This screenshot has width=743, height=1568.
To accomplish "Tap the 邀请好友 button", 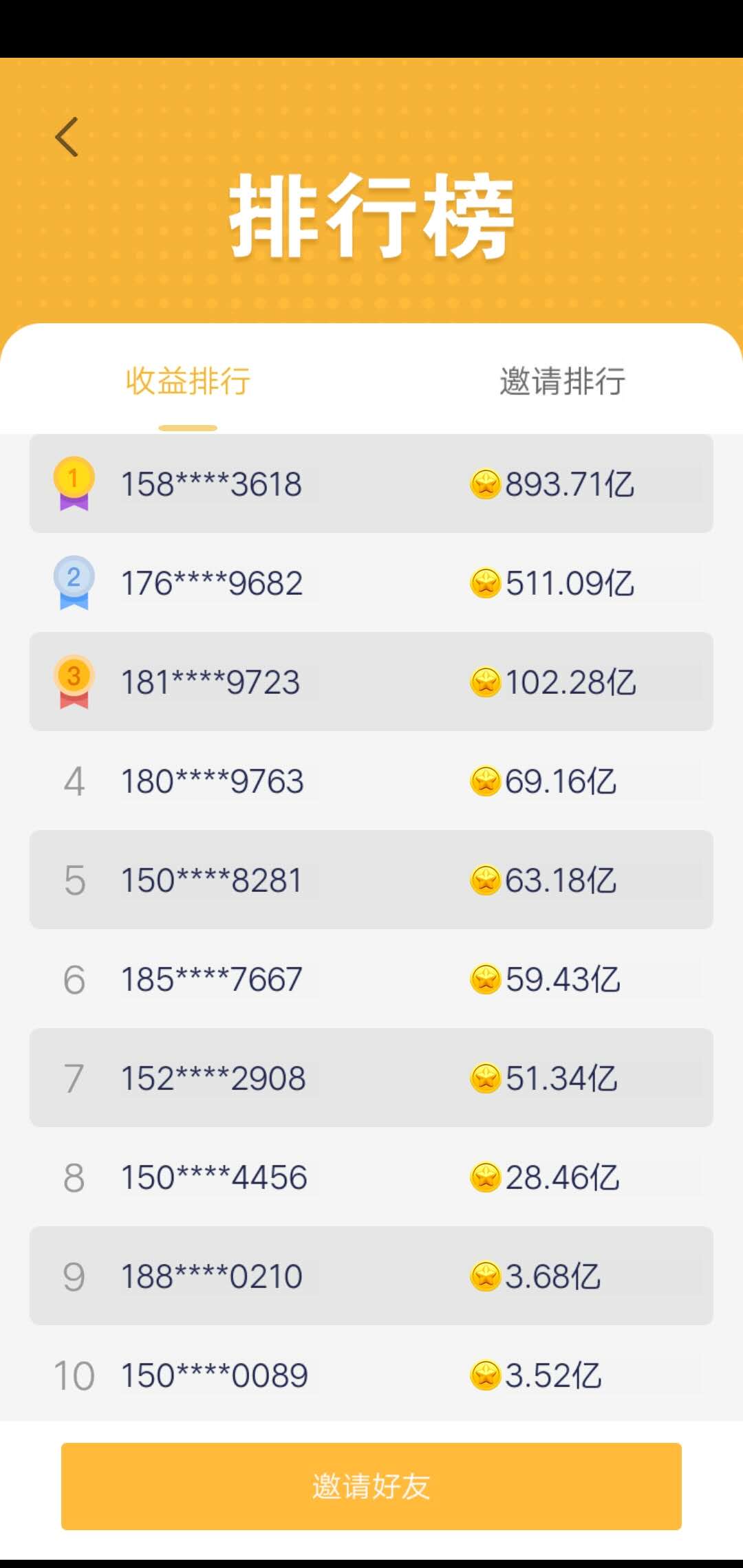I will tap(371, 1486).
